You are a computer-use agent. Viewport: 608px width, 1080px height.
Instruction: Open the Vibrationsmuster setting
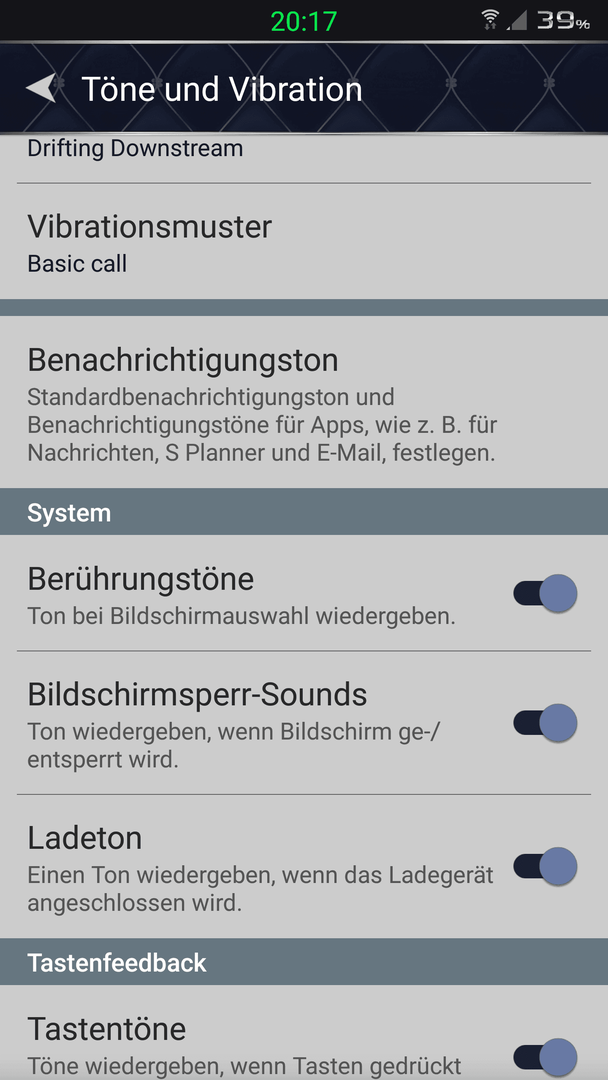(x=304, y=241)
